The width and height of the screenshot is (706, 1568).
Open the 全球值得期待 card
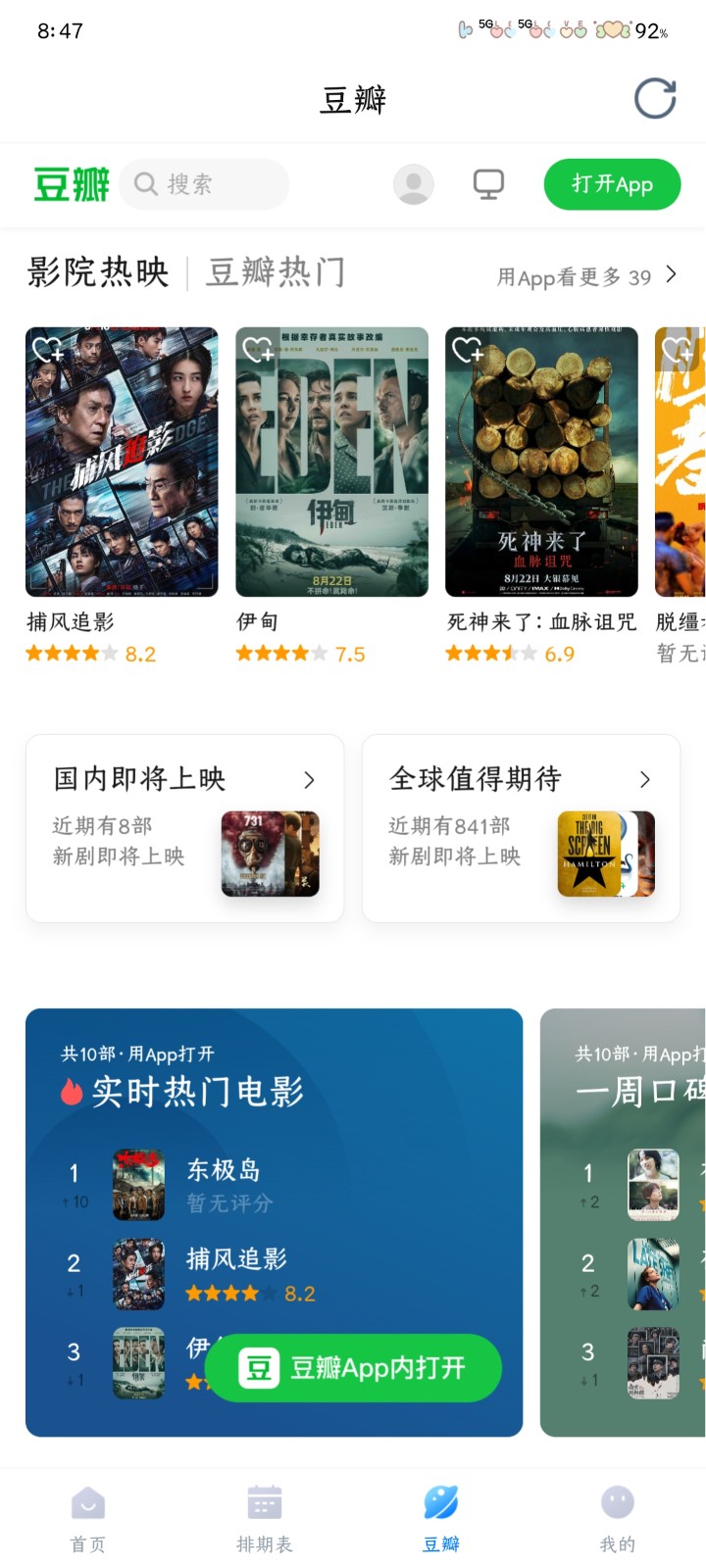click(521, 828)
